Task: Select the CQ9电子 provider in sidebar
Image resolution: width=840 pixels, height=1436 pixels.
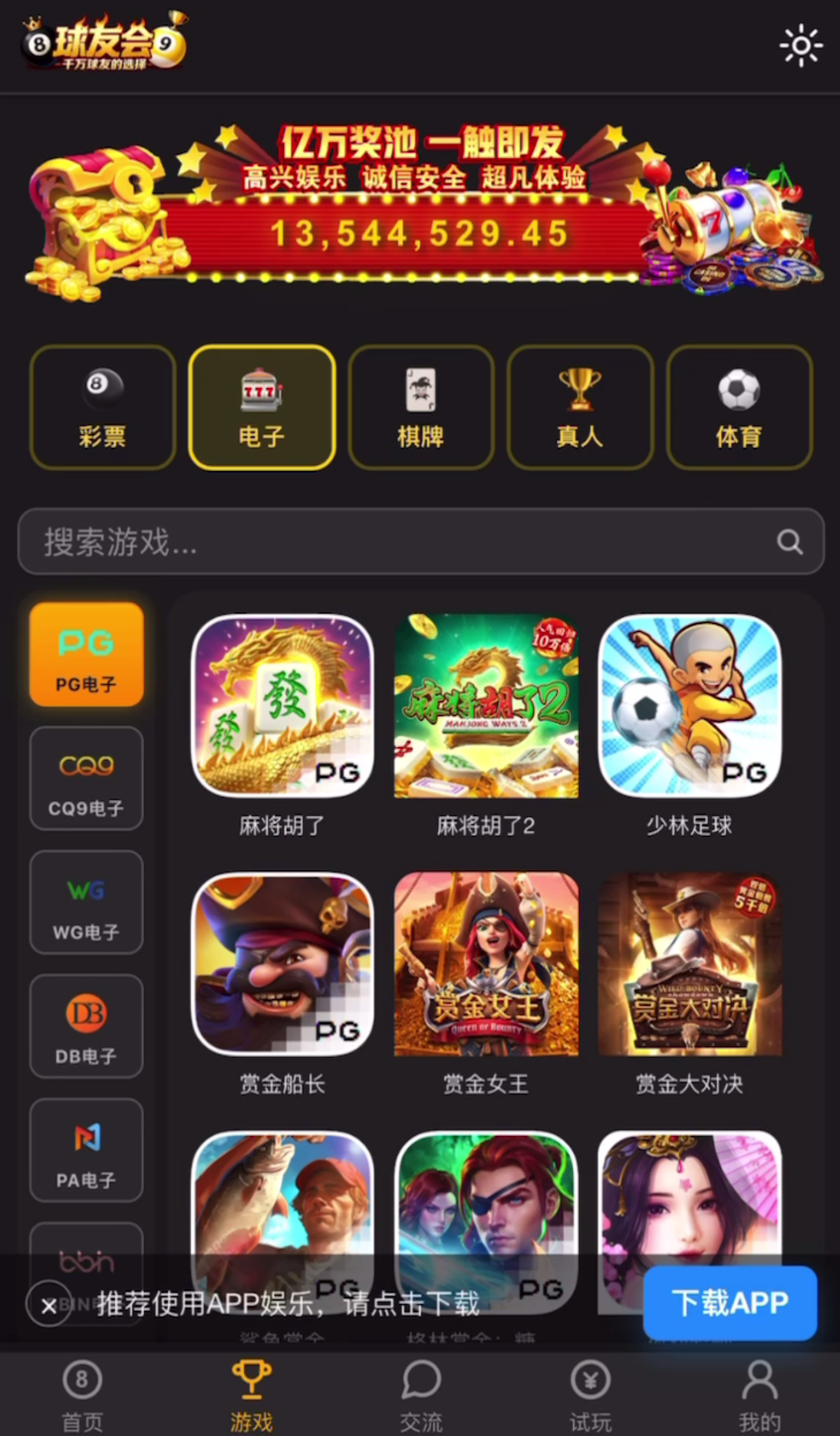Action: [x=86, y=779]
